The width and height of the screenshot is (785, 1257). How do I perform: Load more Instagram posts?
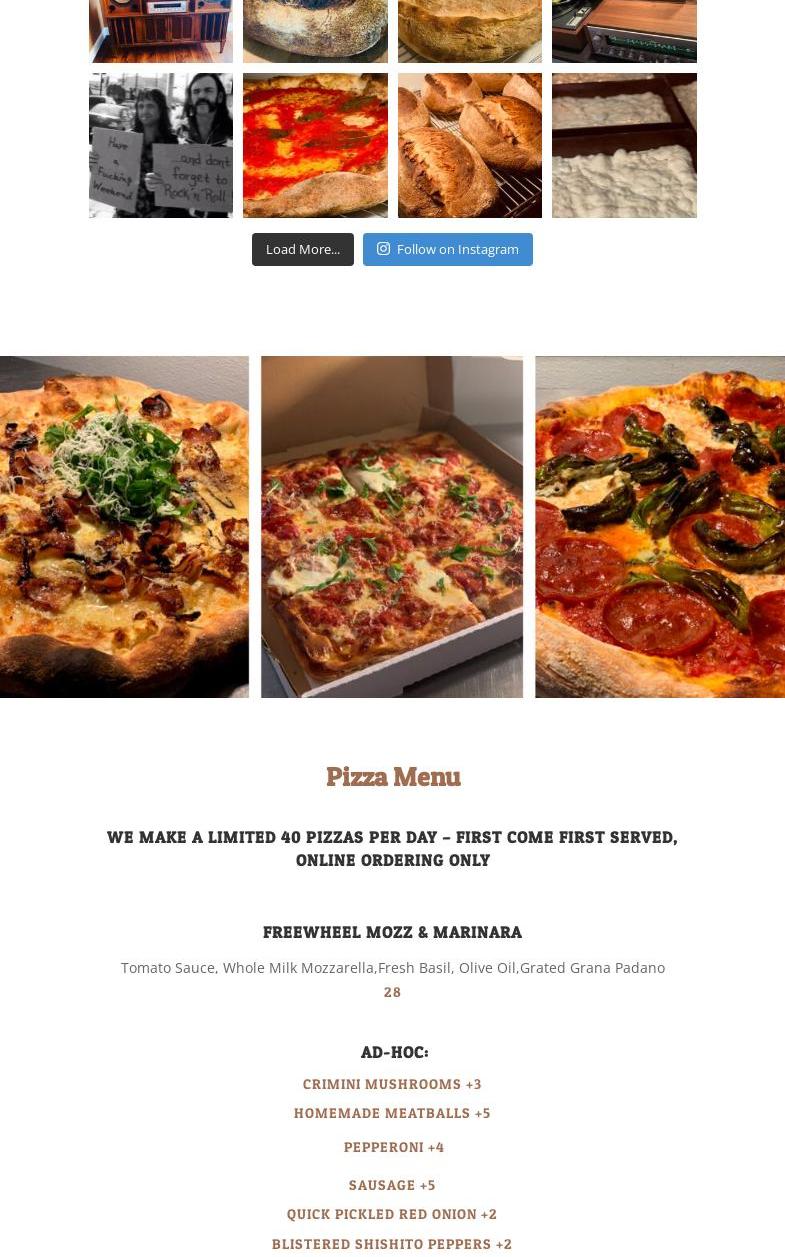click(x=302, y=250)
